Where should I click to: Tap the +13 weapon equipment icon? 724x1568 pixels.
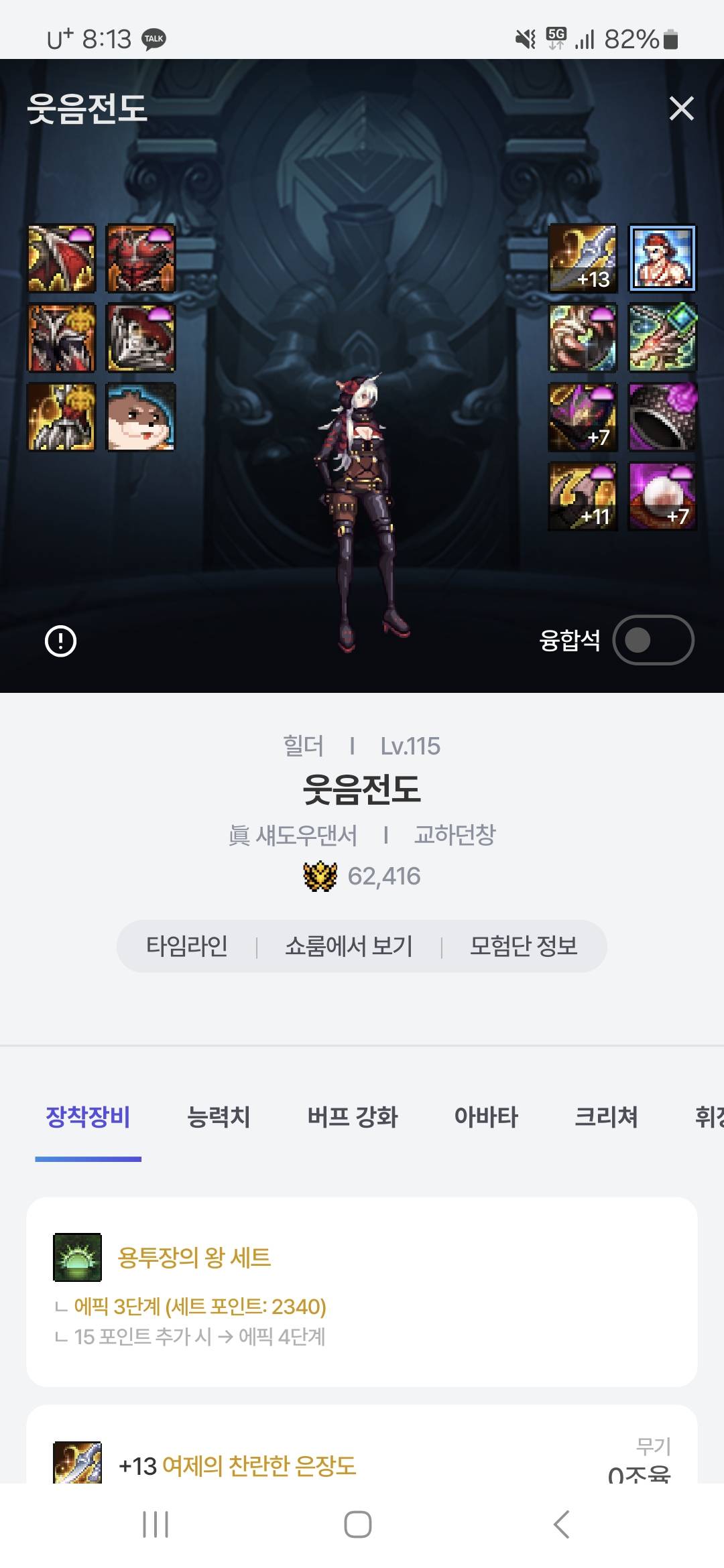[583, 259]
